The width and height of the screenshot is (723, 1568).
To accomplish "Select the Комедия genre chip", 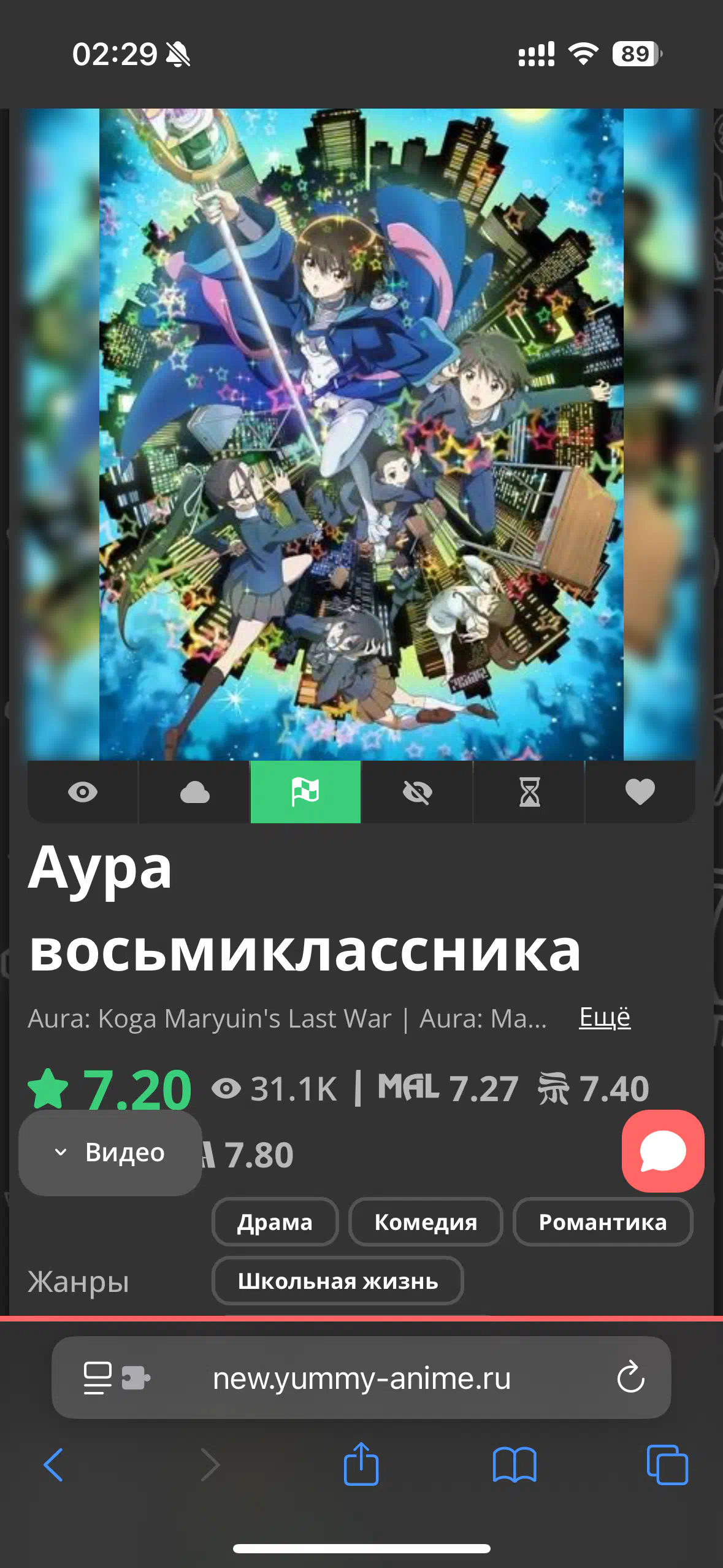I will pyautogui.click(x=426, y=1222).
